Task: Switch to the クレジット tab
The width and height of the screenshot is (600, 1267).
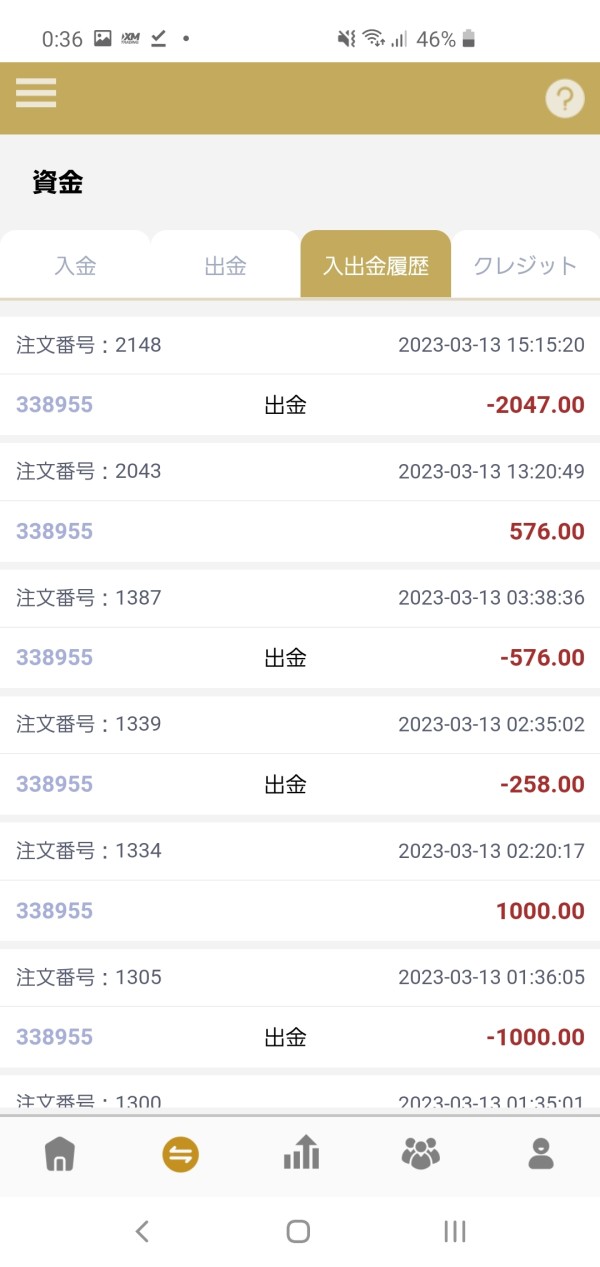Action: pos(525,266)
